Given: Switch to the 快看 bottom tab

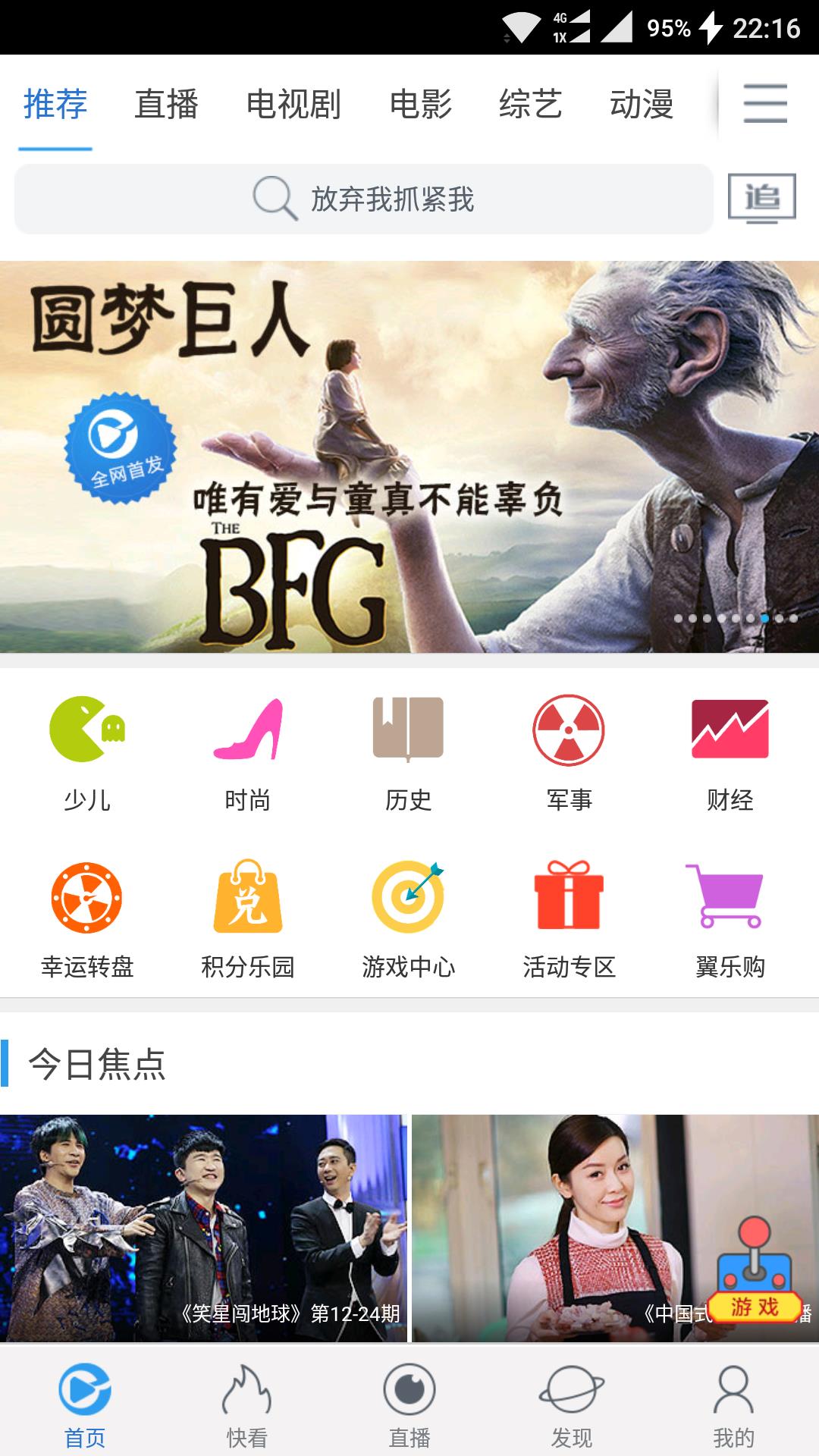Looking at the screenshot, I should (x=246, y=1406).
